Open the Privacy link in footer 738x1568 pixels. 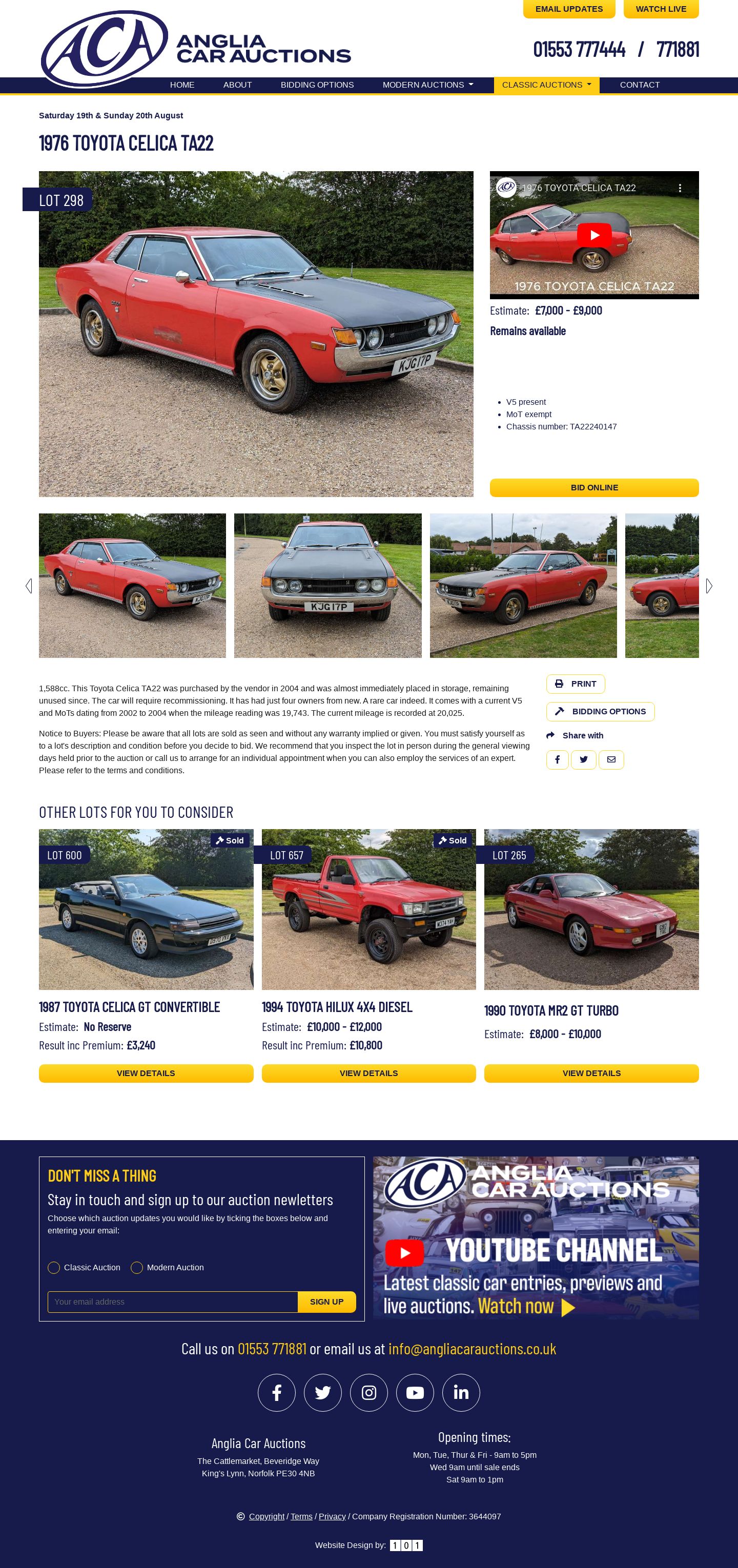(x=332, y=1516)
